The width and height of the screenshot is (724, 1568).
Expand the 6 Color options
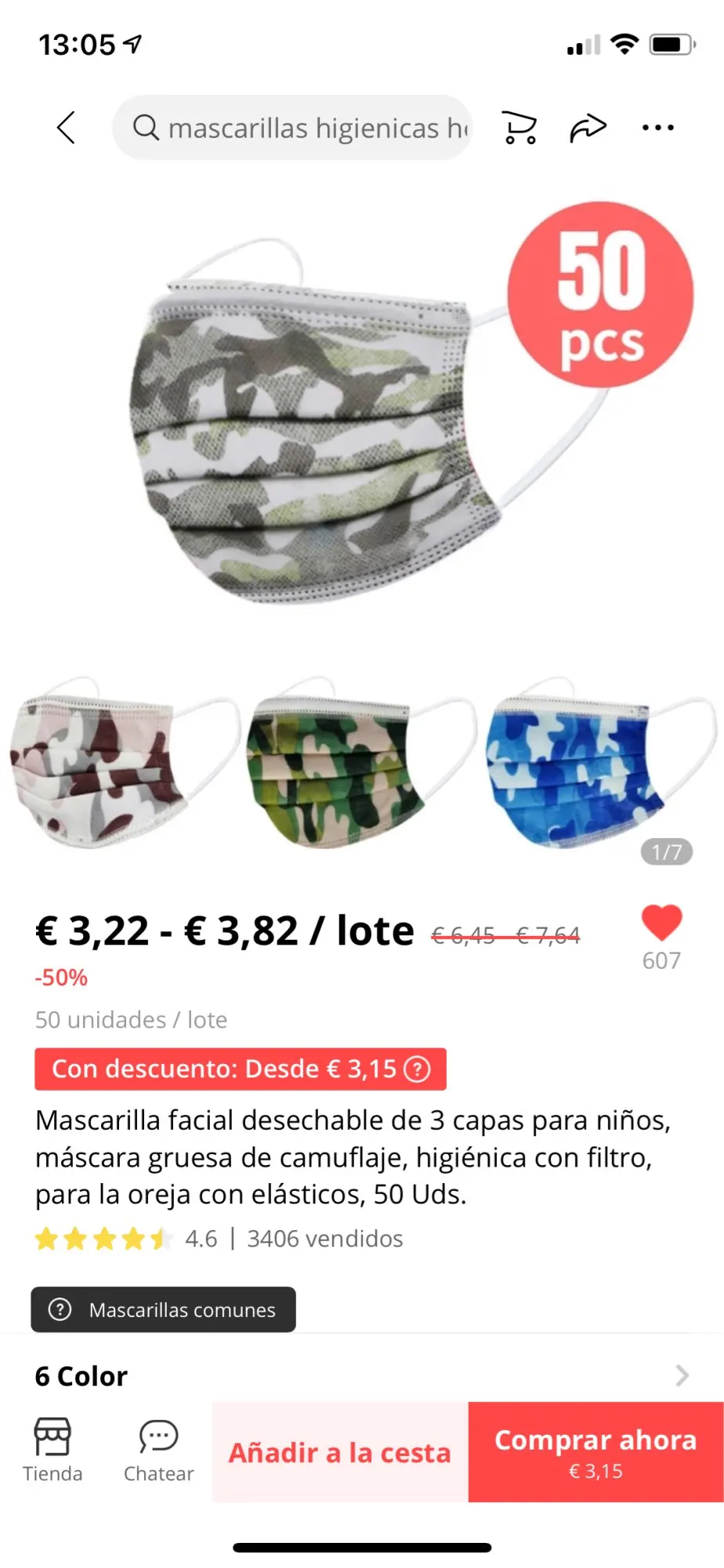[x=362, y=1376]
